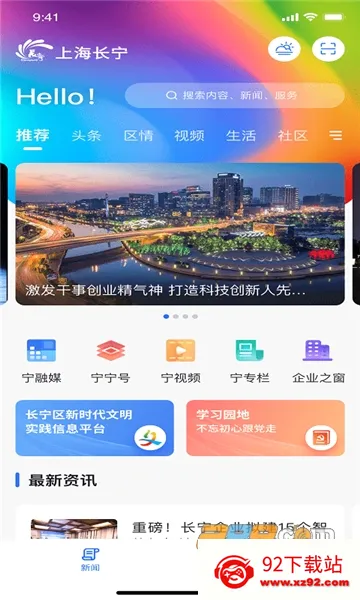Open the QR scan icon
360x600 pixels.
point(328,49)
